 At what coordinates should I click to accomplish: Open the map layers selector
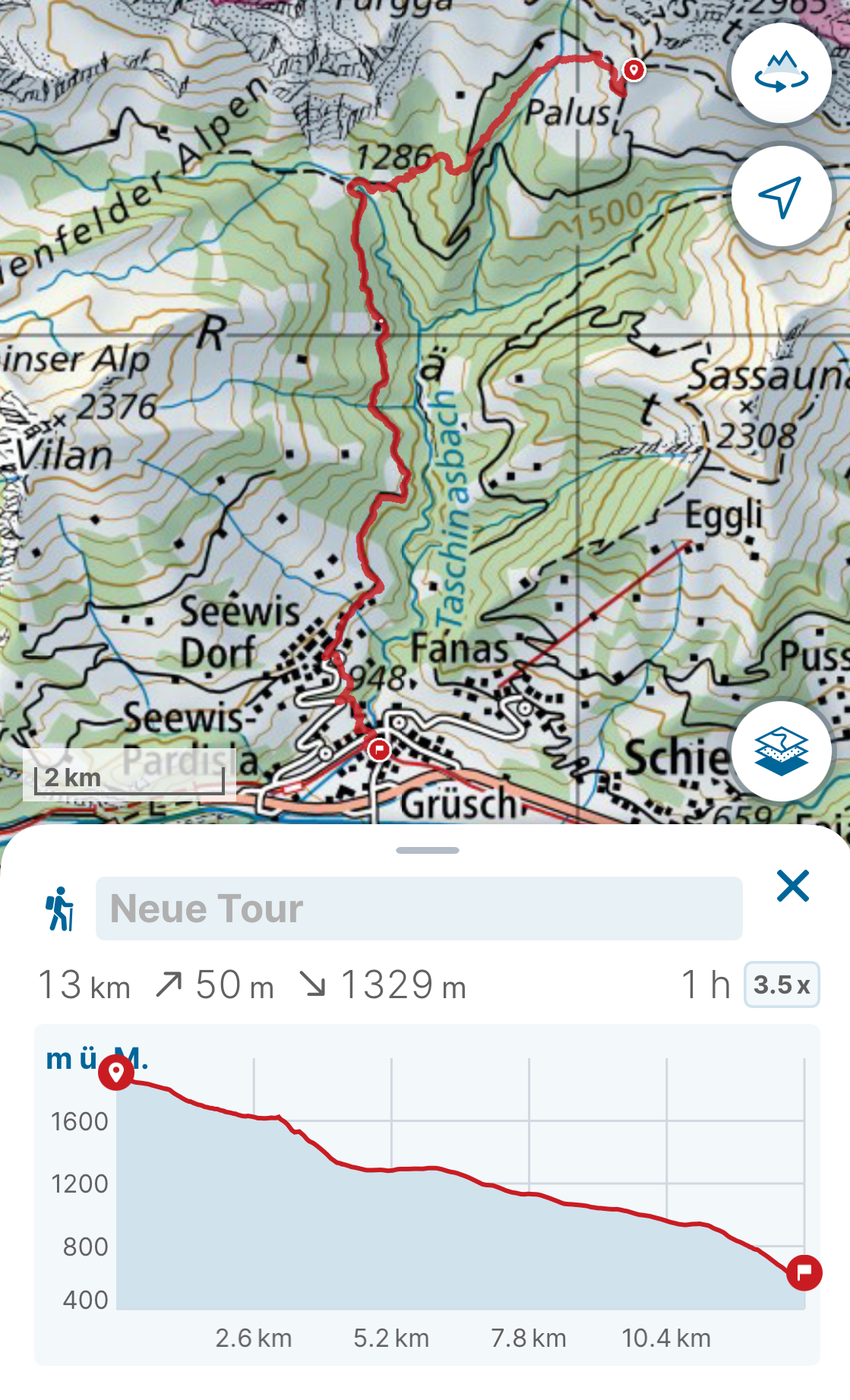[x=781, y=751]
